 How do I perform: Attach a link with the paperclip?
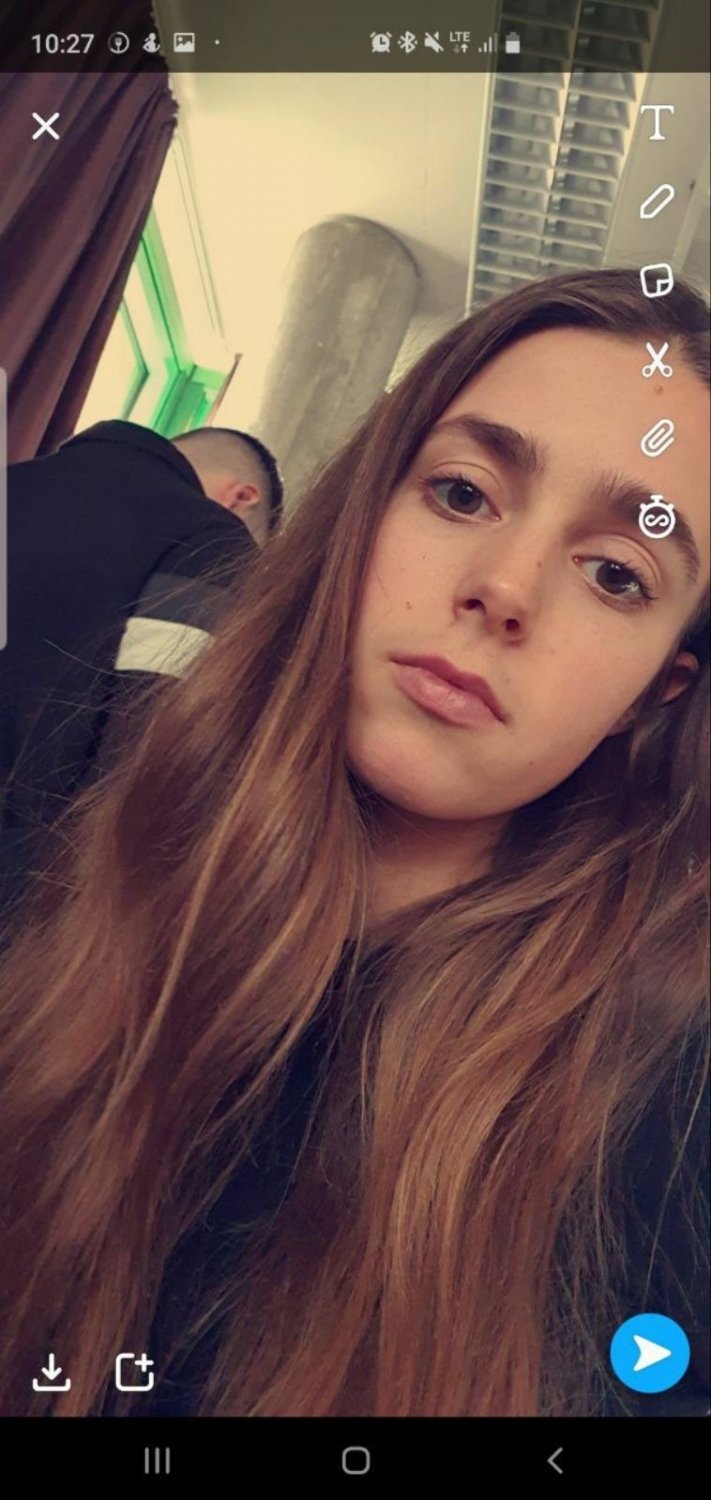click(x=656, y=438)
